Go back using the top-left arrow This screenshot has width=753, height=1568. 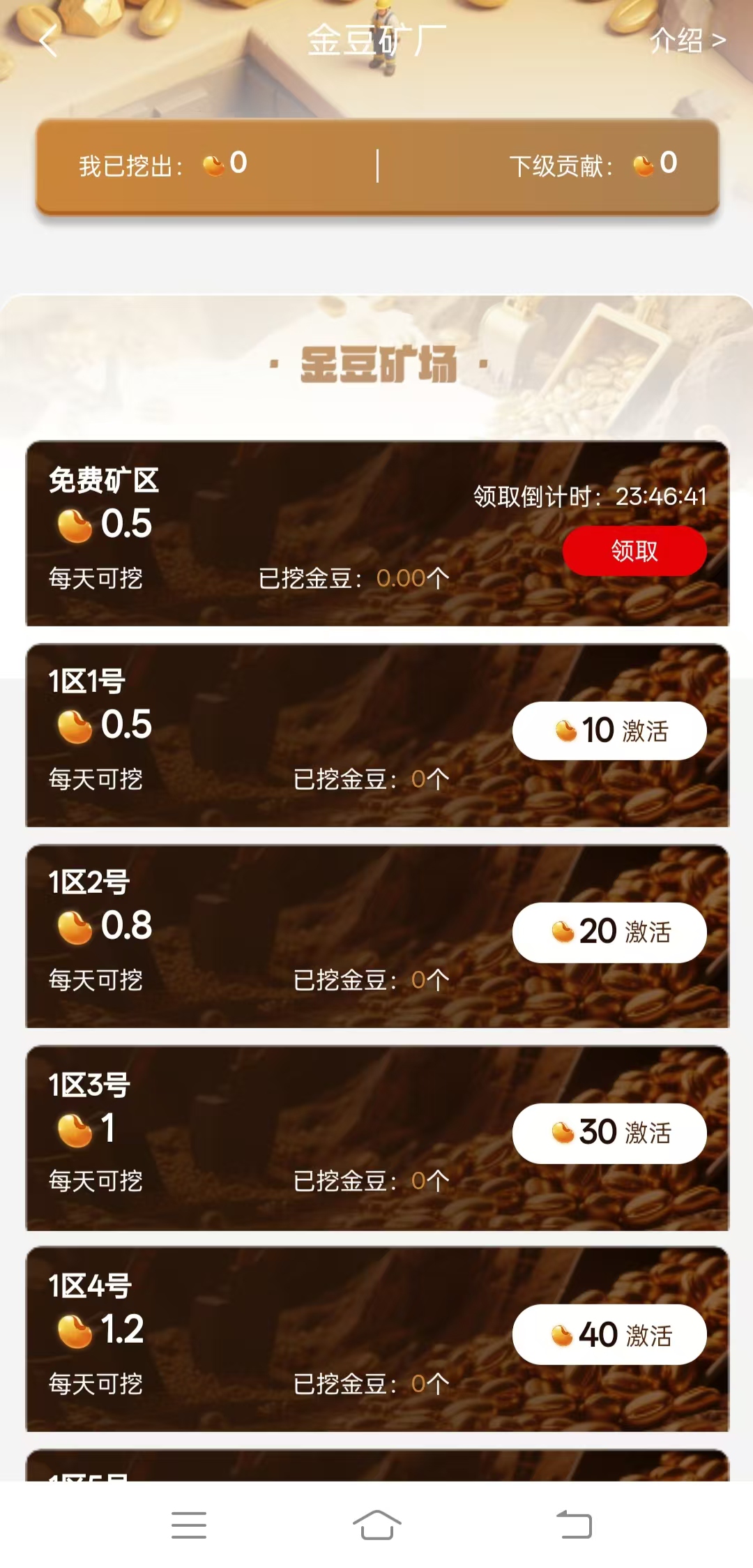coord(48,41)
